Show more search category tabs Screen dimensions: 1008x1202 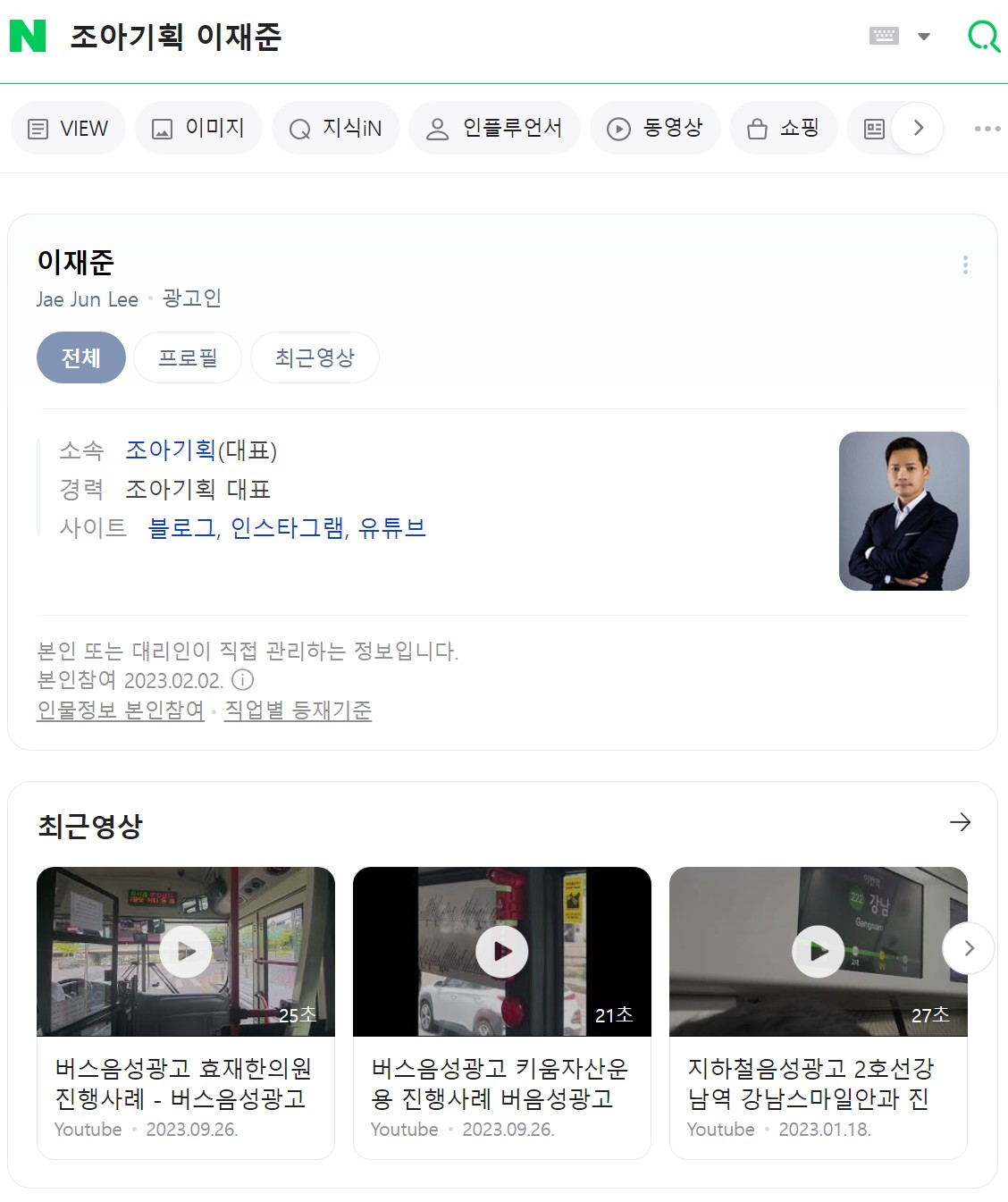pyautogui.click(x=918, y=128)
